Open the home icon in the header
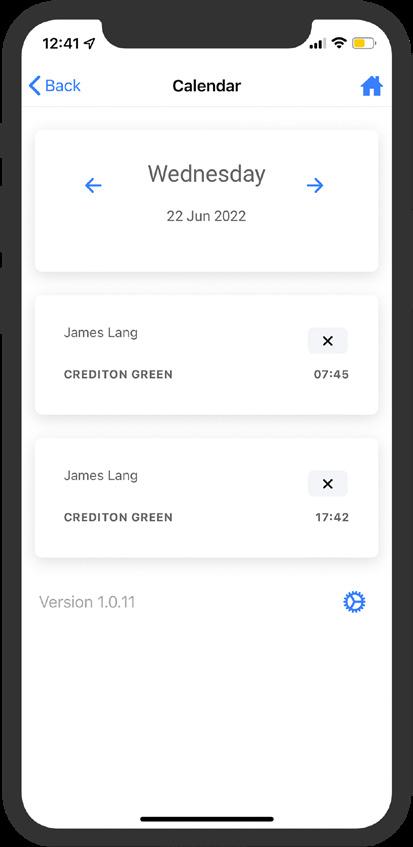This screenshot has width=413, height=847. click(371, 86)
